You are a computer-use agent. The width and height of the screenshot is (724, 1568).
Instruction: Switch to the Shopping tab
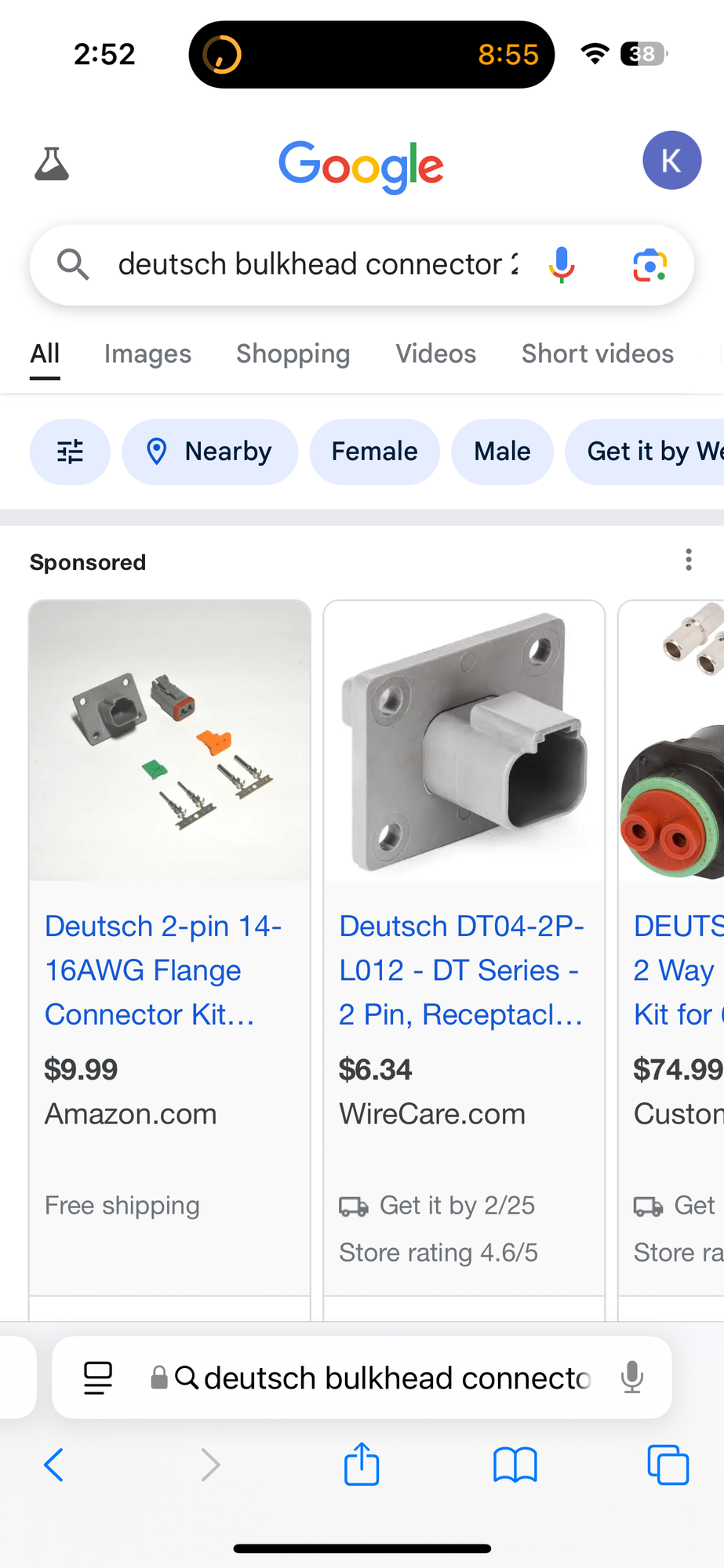pos(293,354)
